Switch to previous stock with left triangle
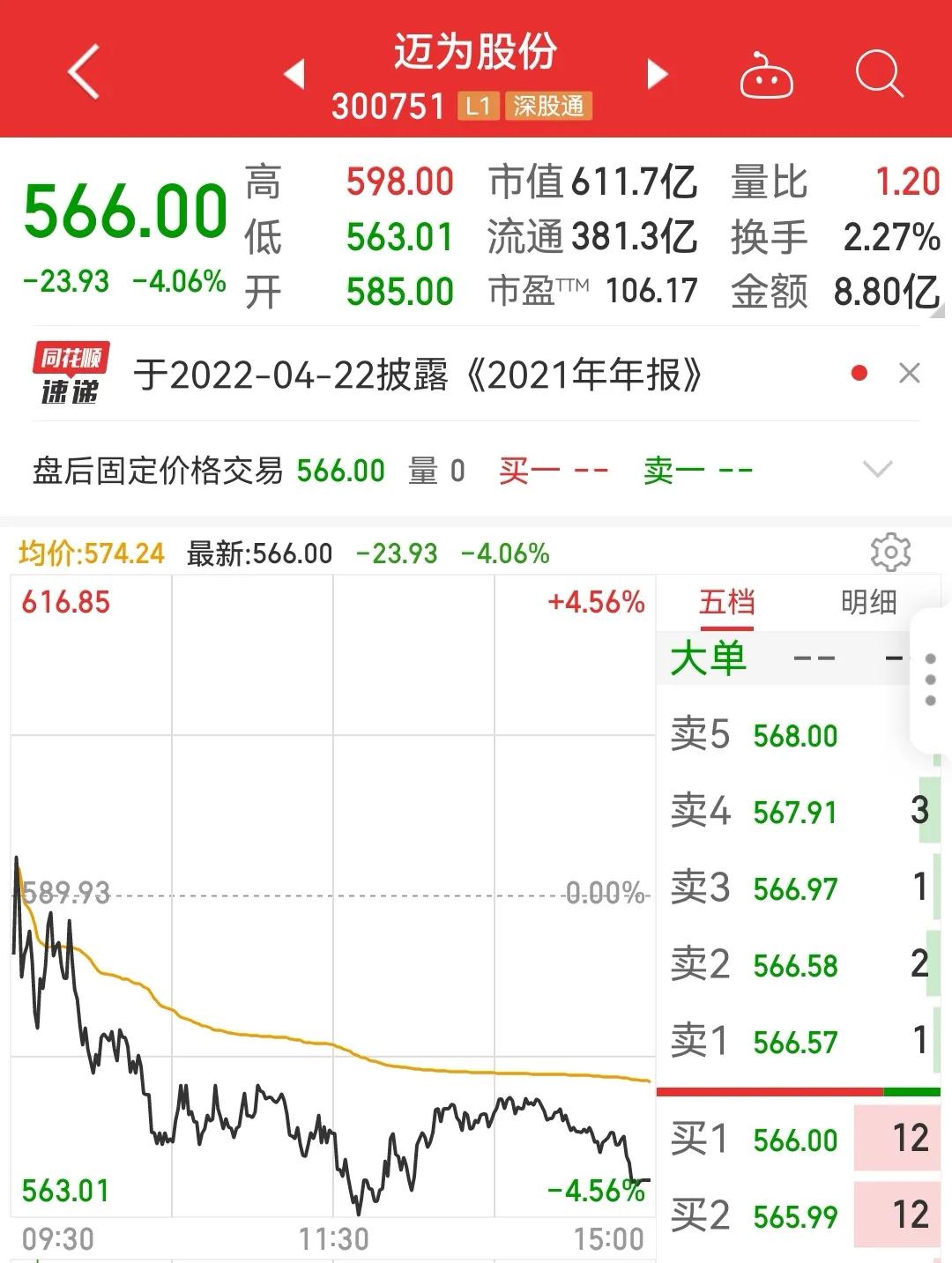Image resolution: width=952 pixels, height=1263 pixels. [297, 75]
